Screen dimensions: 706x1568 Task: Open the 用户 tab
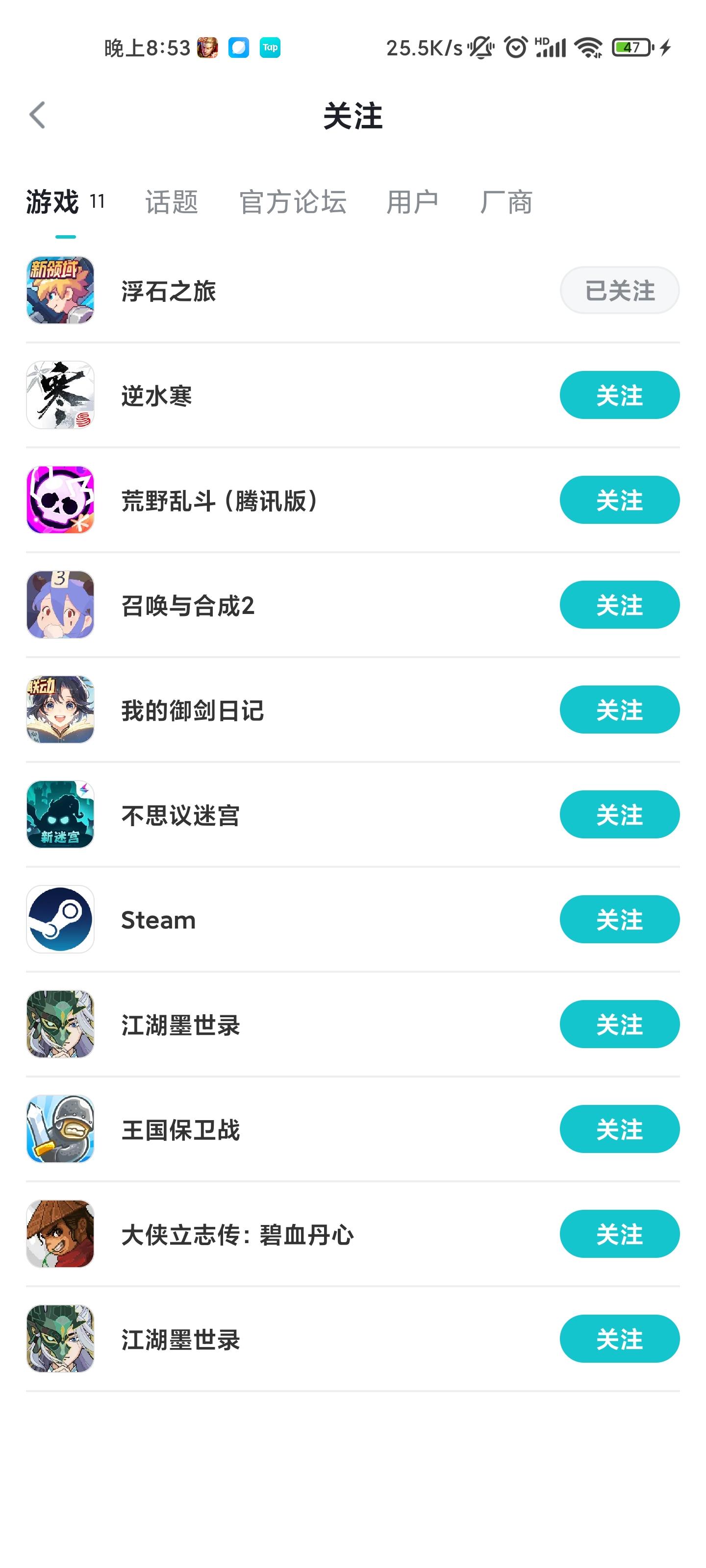pos(412,201)
